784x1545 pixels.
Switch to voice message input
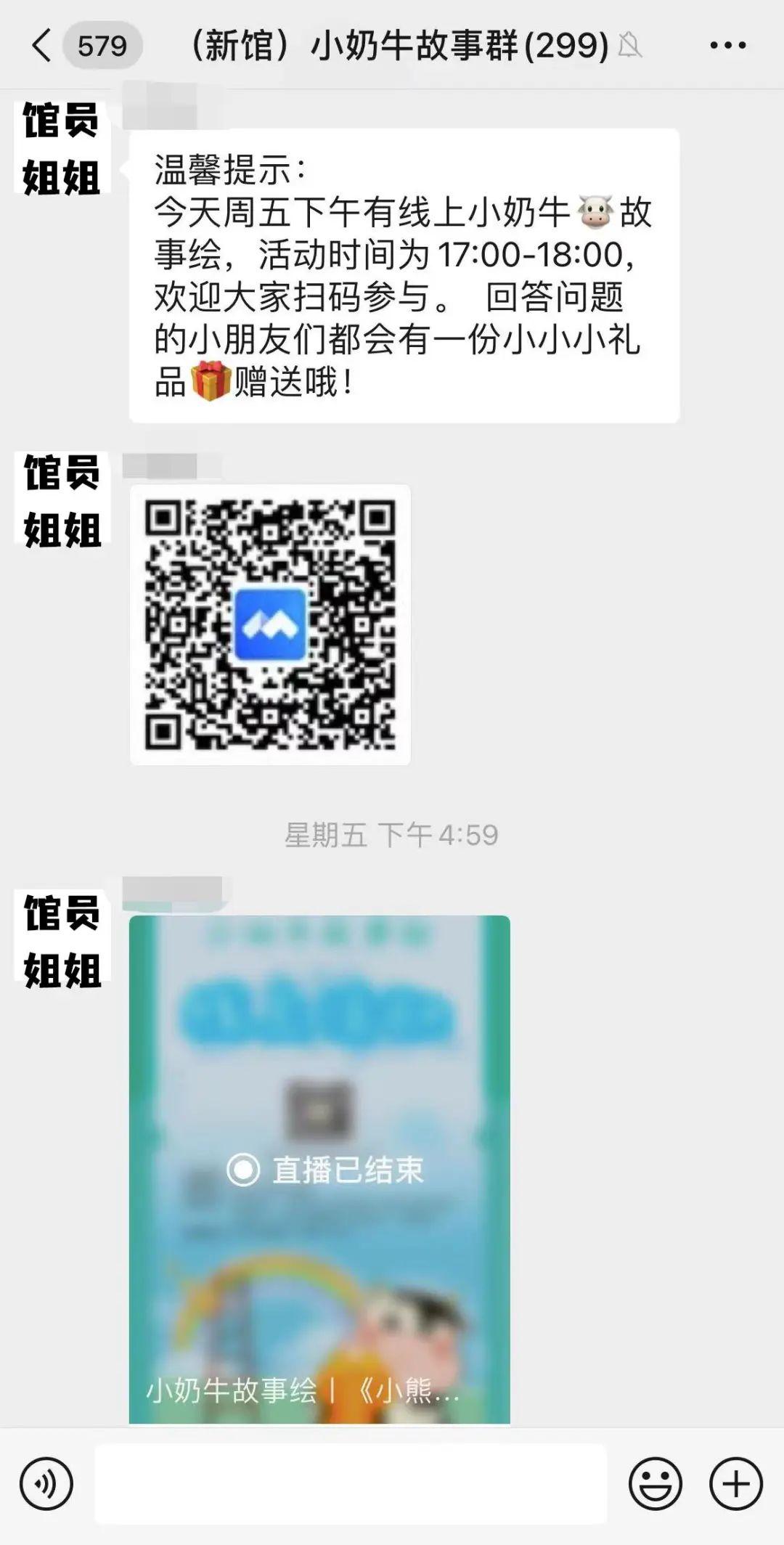[46, 1483]
